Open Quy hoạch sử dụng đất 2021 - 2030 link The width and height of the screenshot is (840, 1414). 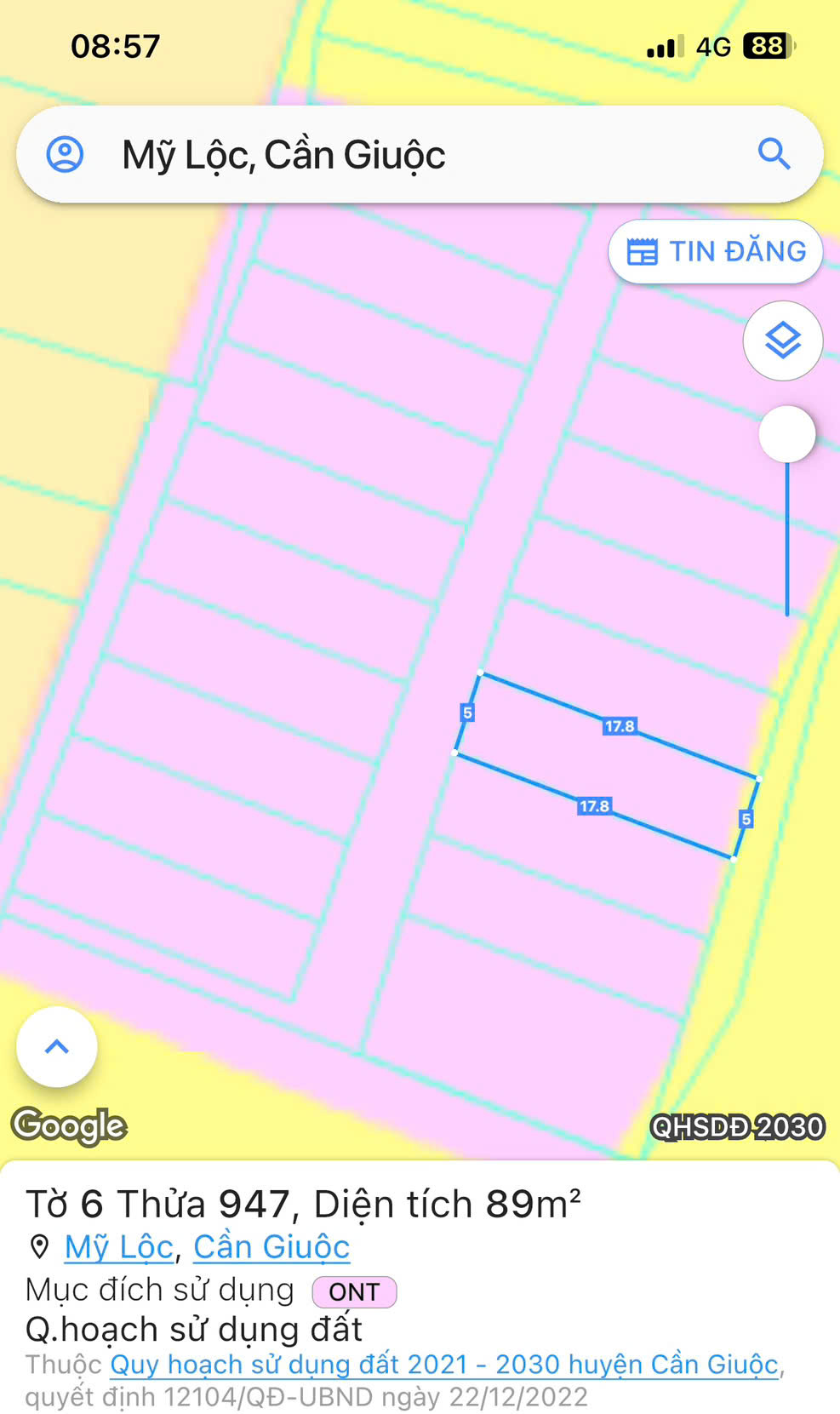[444, 1365]
